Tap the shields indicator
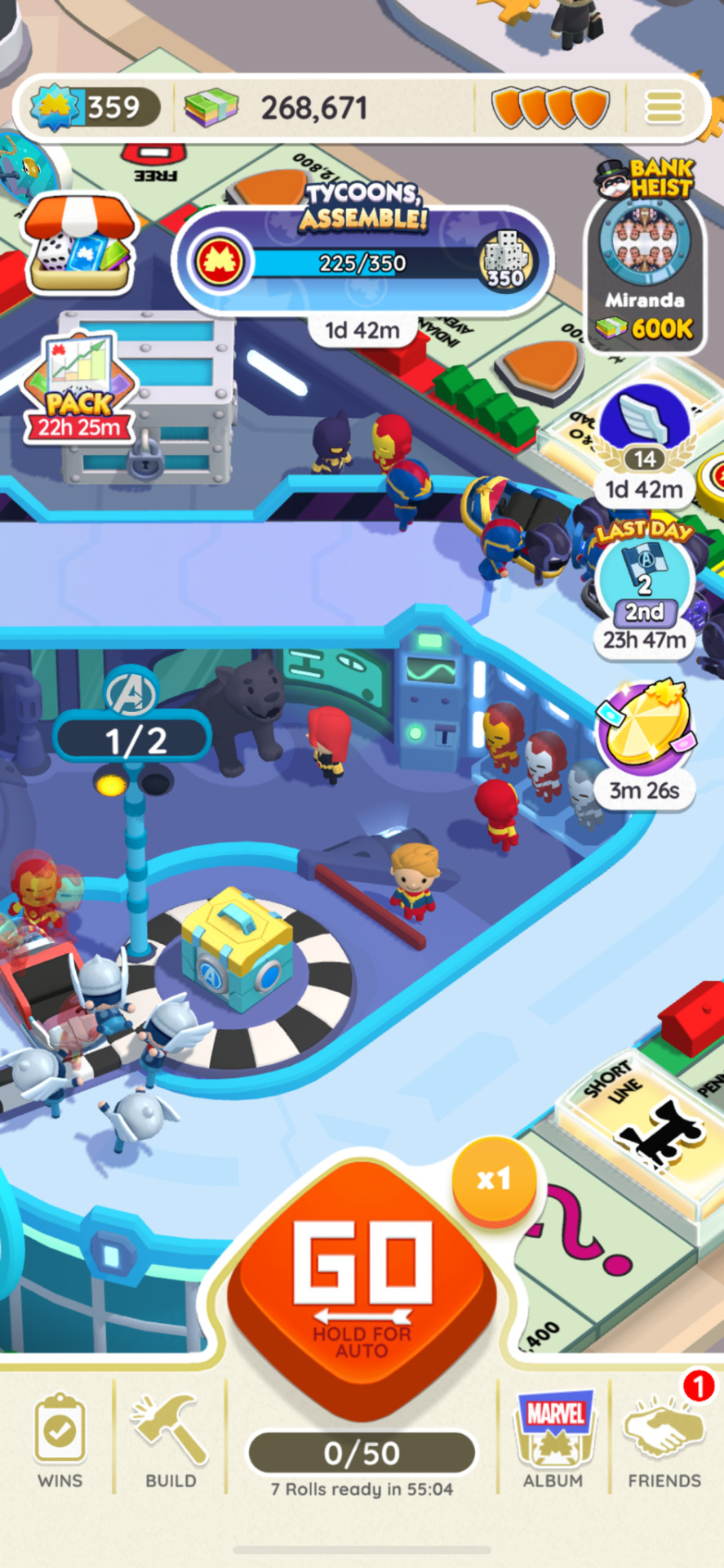Viewport: 724px width, 1568px height. click(x=549, y=108)
